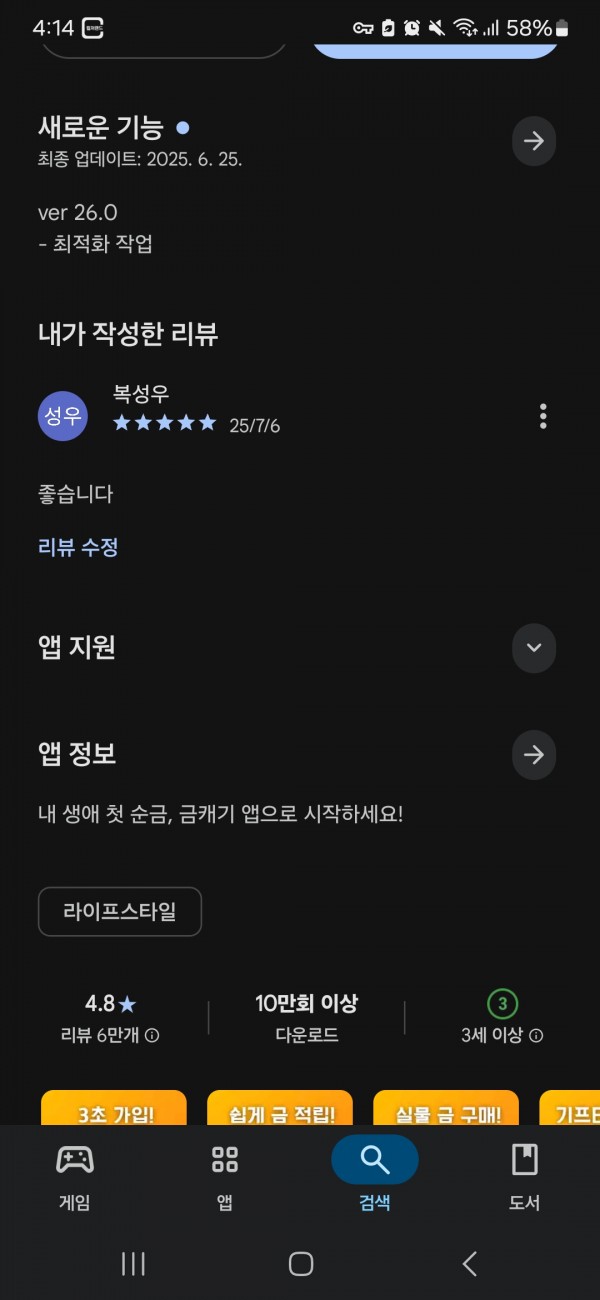Image resolution: width=600 pixels, height=1300 pixels.
Task: Open overflow menu on 복성우's review
Action: [543, 415]
